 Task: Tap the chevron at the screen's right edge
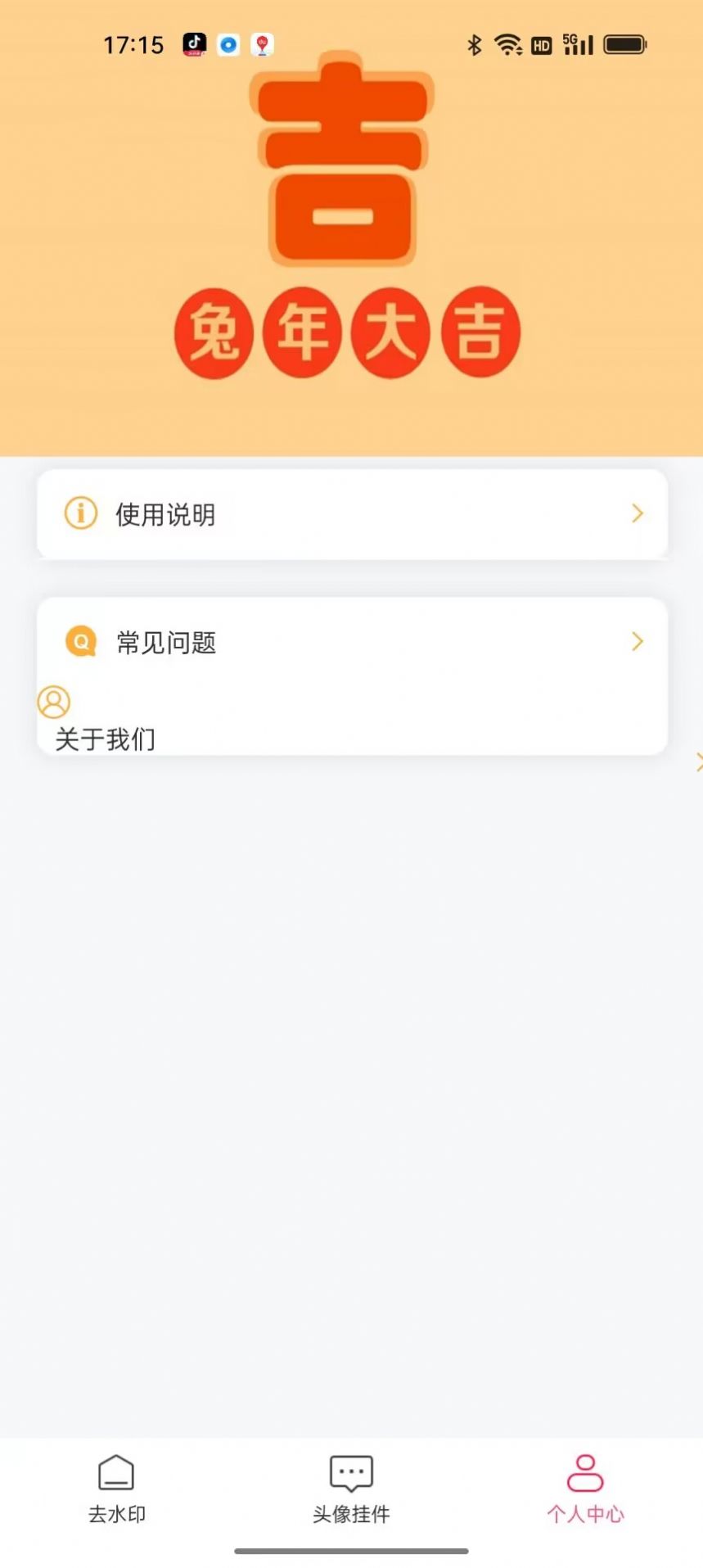pyautogui.click(x=700, y=761)
